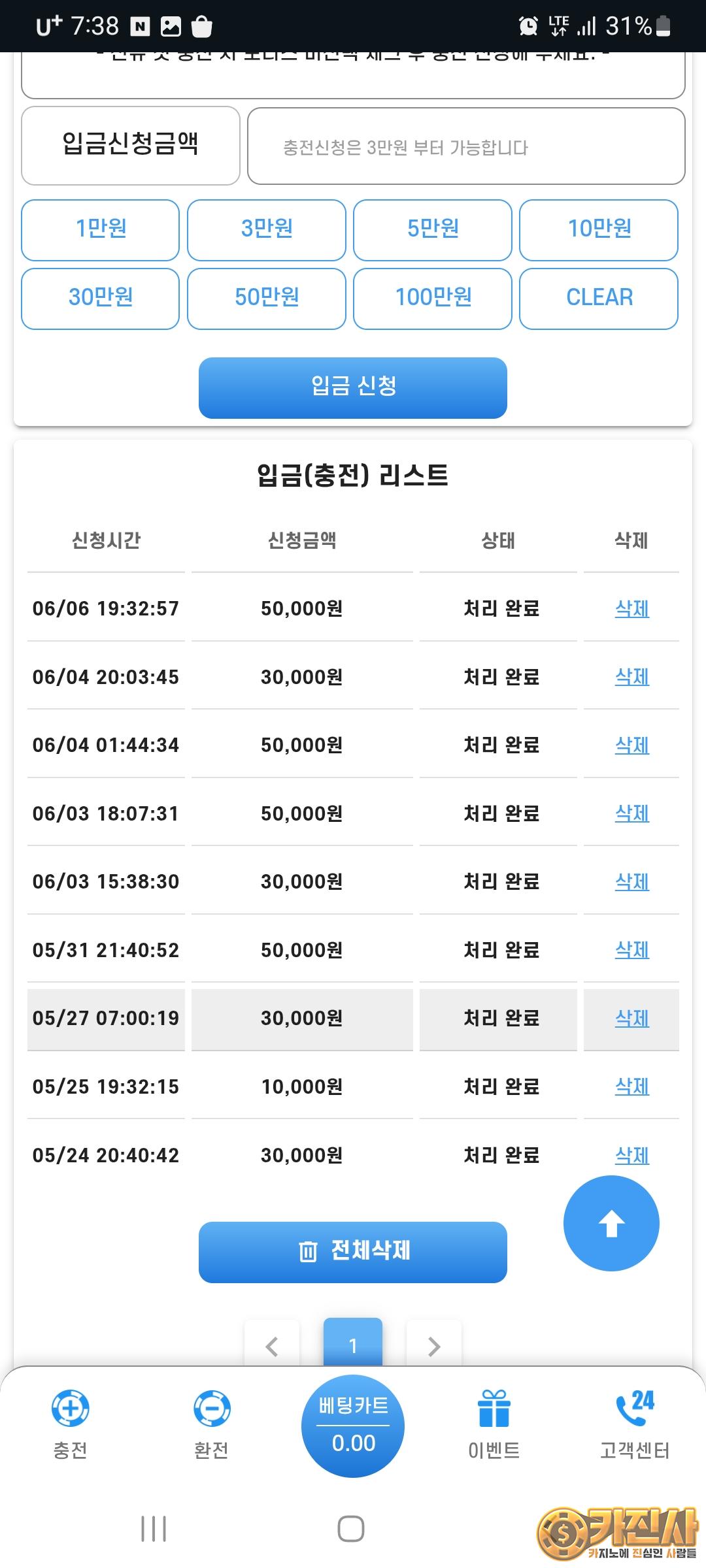Image resolution: width=706 pixels, height=1568 pixels.
Task: Jump to top with the up arrow button
Action: pyautogui.click(x=611, y=1223)
